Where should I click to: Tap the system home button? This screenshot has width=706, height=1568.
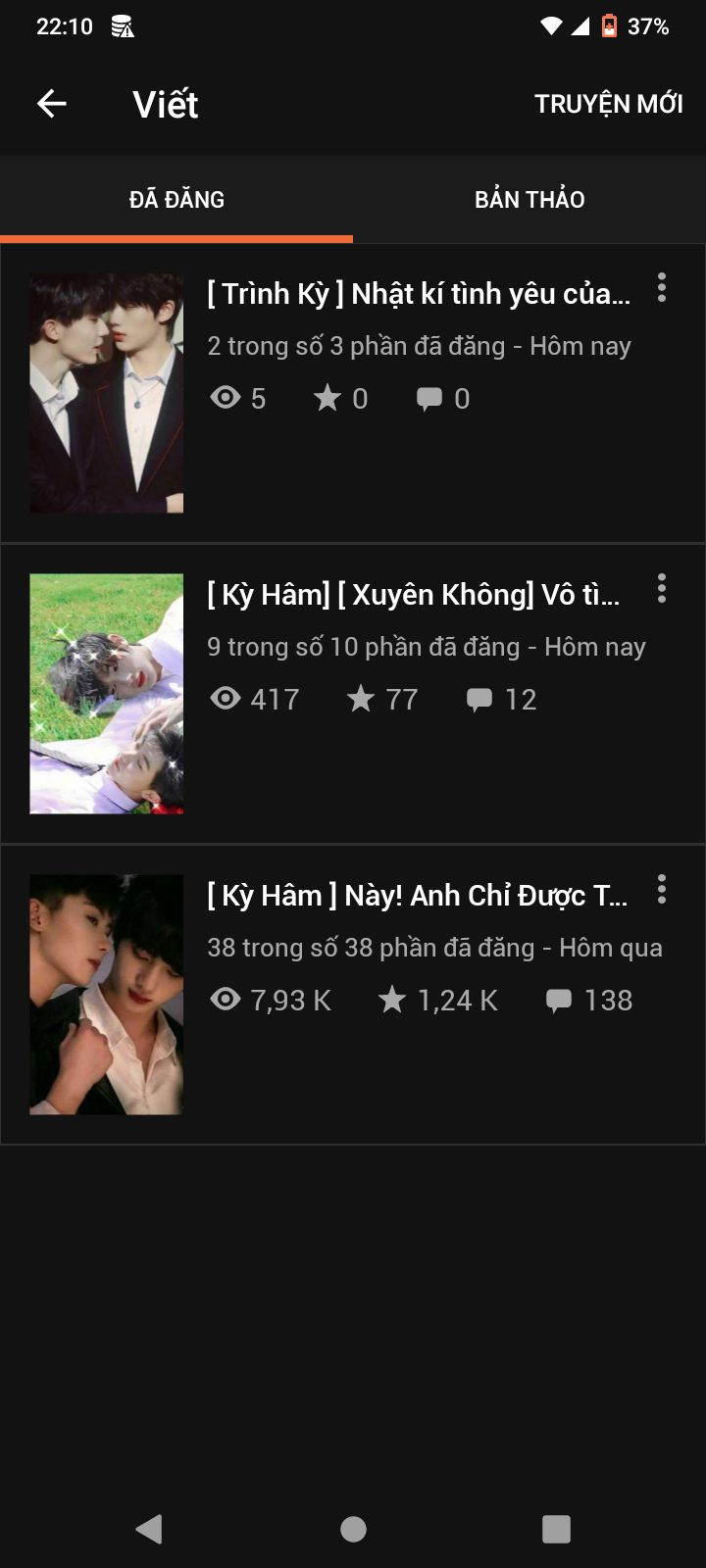point(353,1529)
